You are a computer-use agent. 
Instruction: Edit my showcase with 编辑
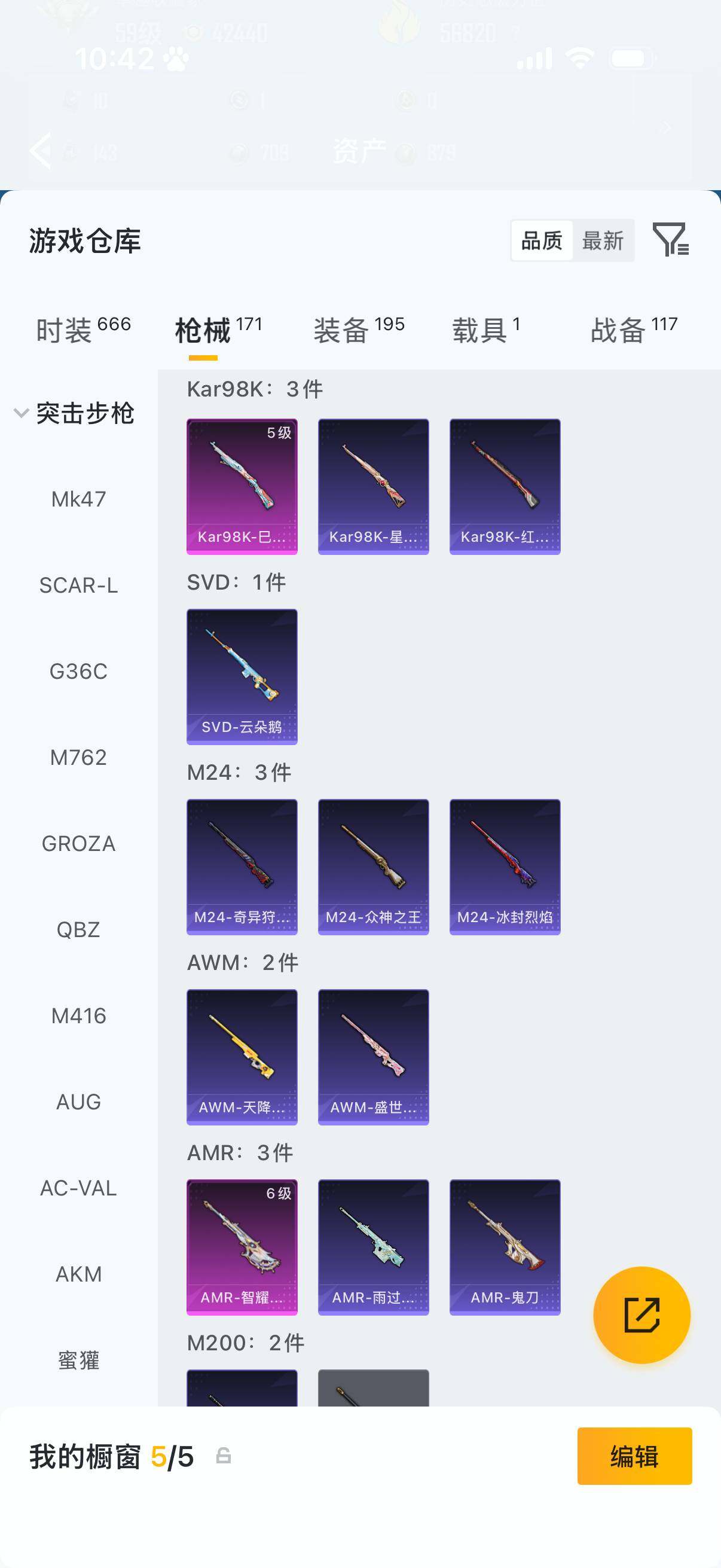[x=634, y=1456]
